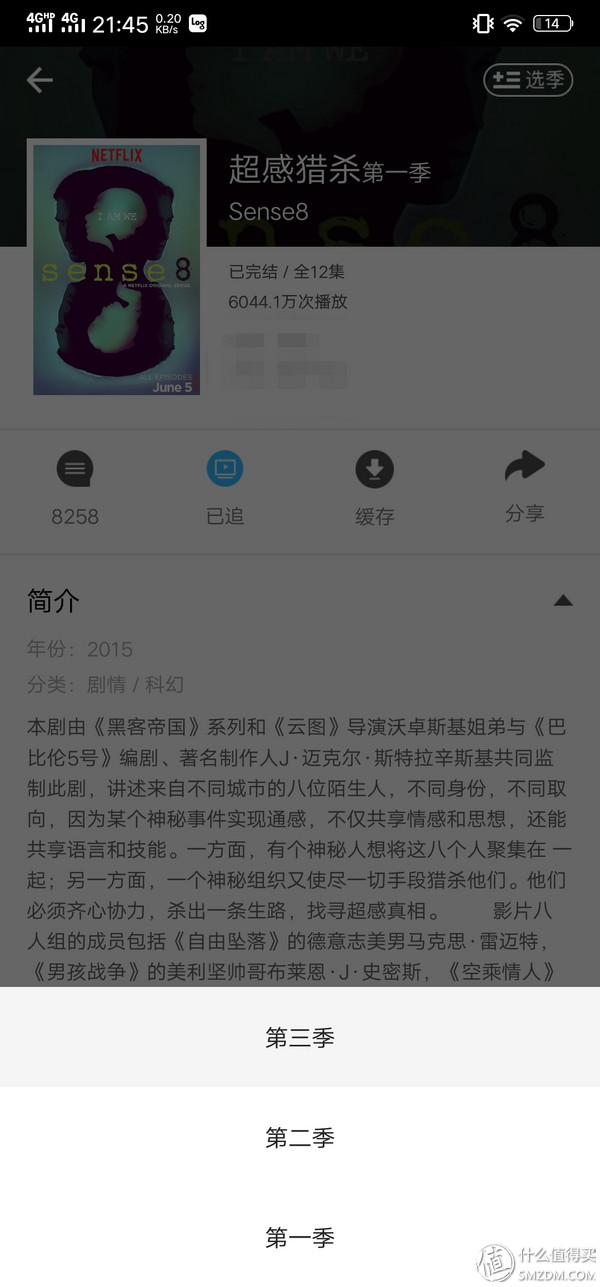Open the Sense8 poster image
The height and width of the screenshot is (1287, 600).
(116, 268)
